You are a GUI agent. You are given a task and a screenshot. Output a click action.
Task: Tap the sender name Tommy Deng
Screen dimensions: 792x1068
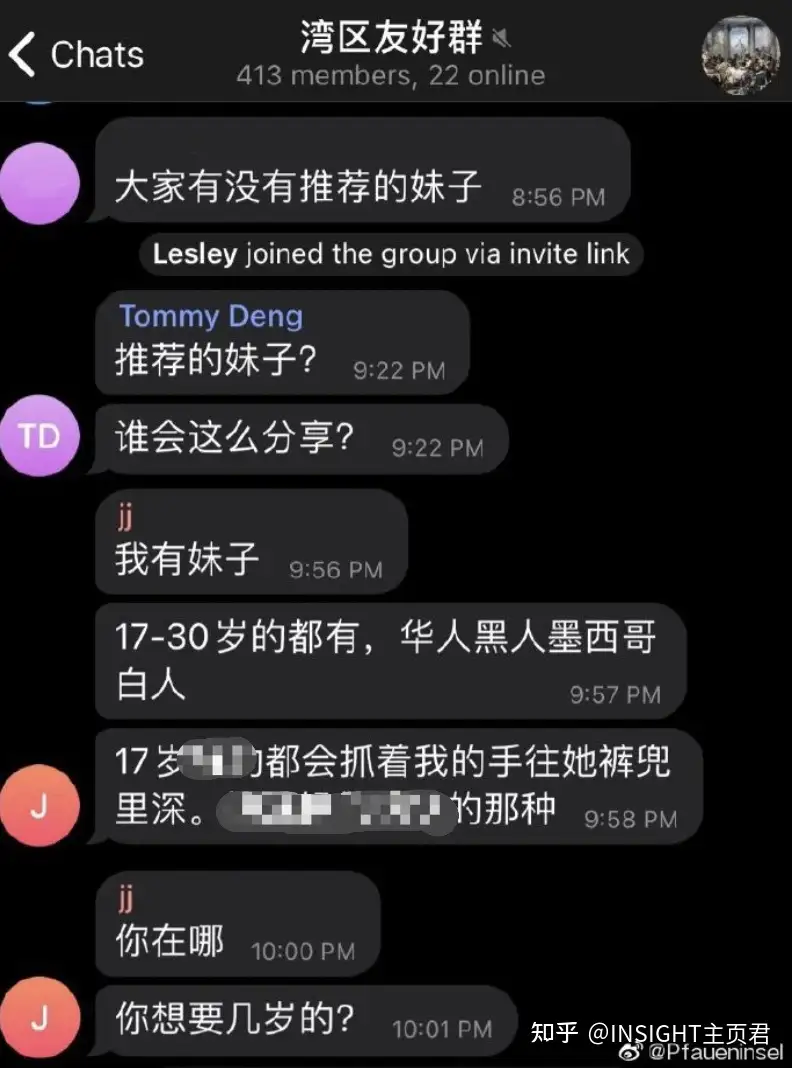[211, 316]
